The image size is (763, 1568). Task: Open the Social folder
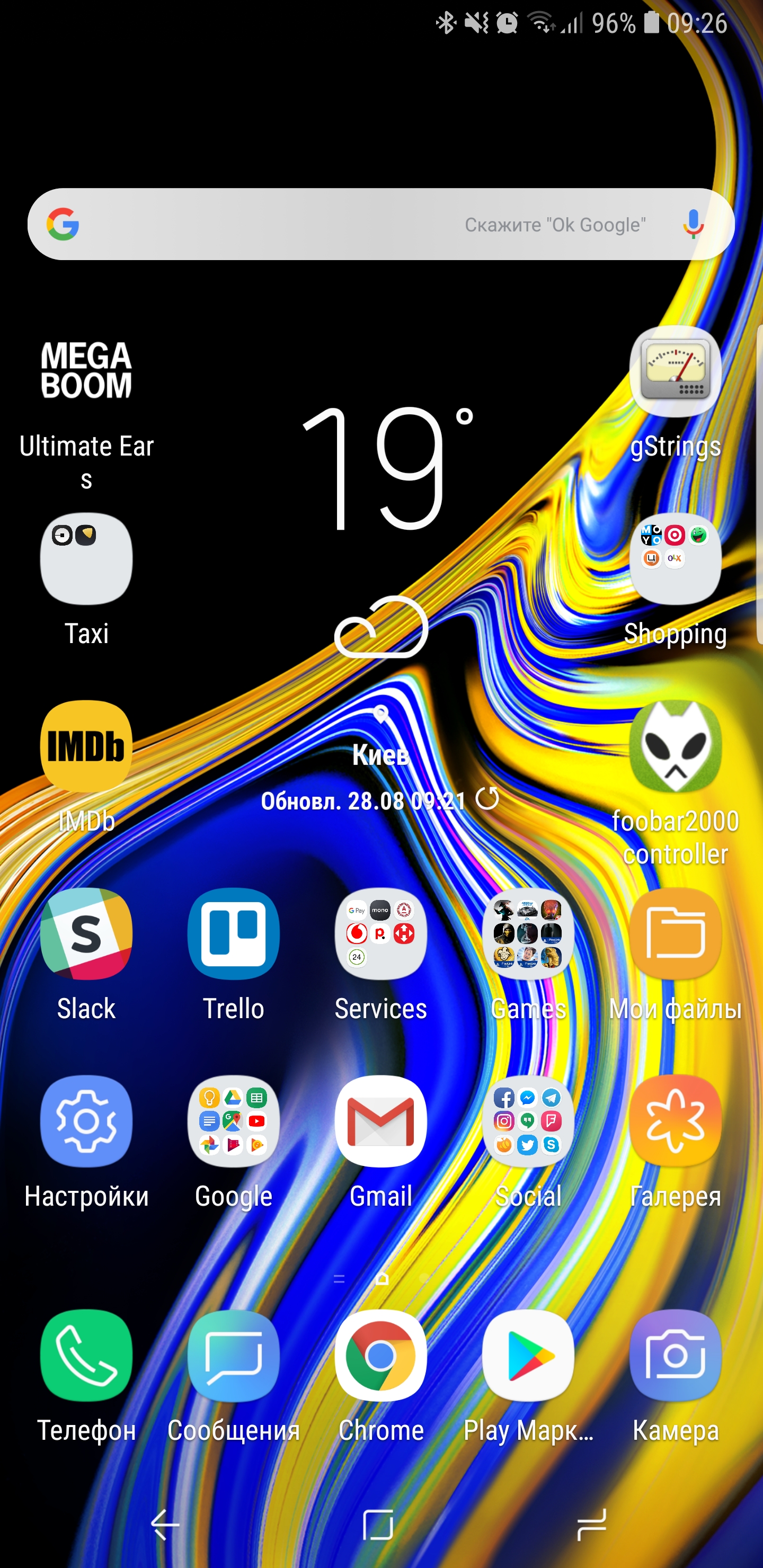click(527, 1121)
